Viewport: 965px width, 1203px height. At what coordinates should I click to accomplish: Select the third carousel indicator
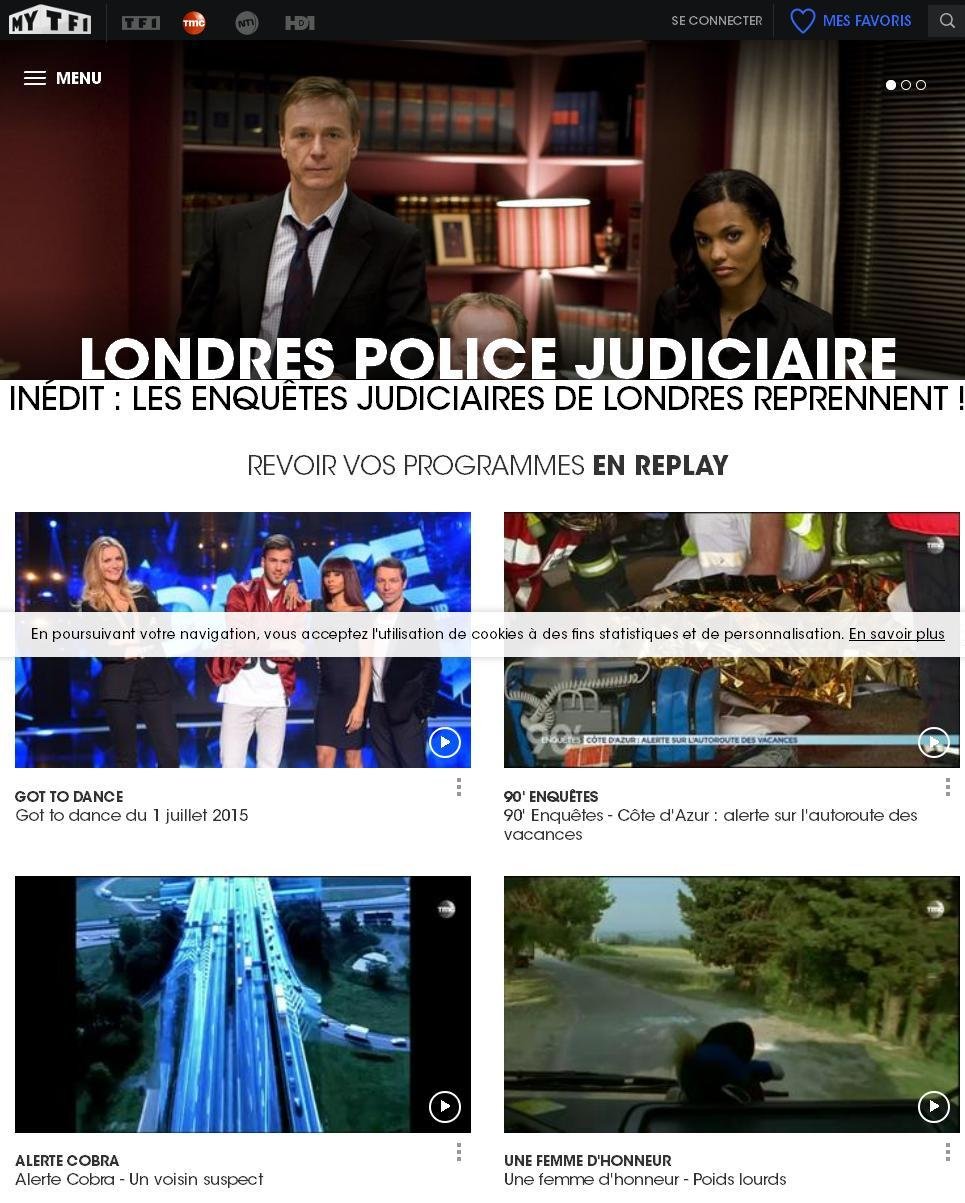pyautogui.click(x=920, y=85)
